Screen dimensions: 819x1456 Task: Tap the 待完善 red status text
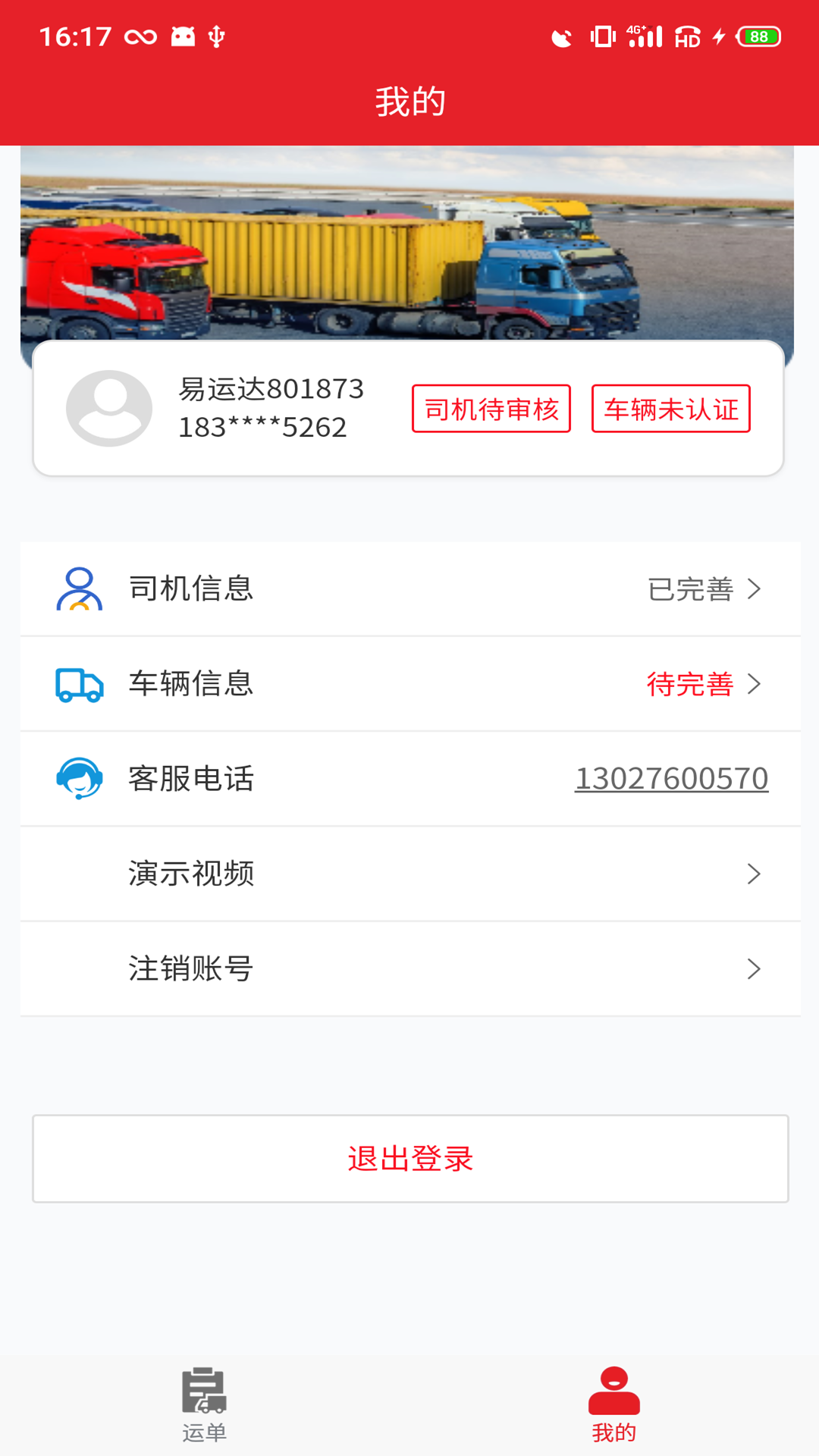pos(691,684)
